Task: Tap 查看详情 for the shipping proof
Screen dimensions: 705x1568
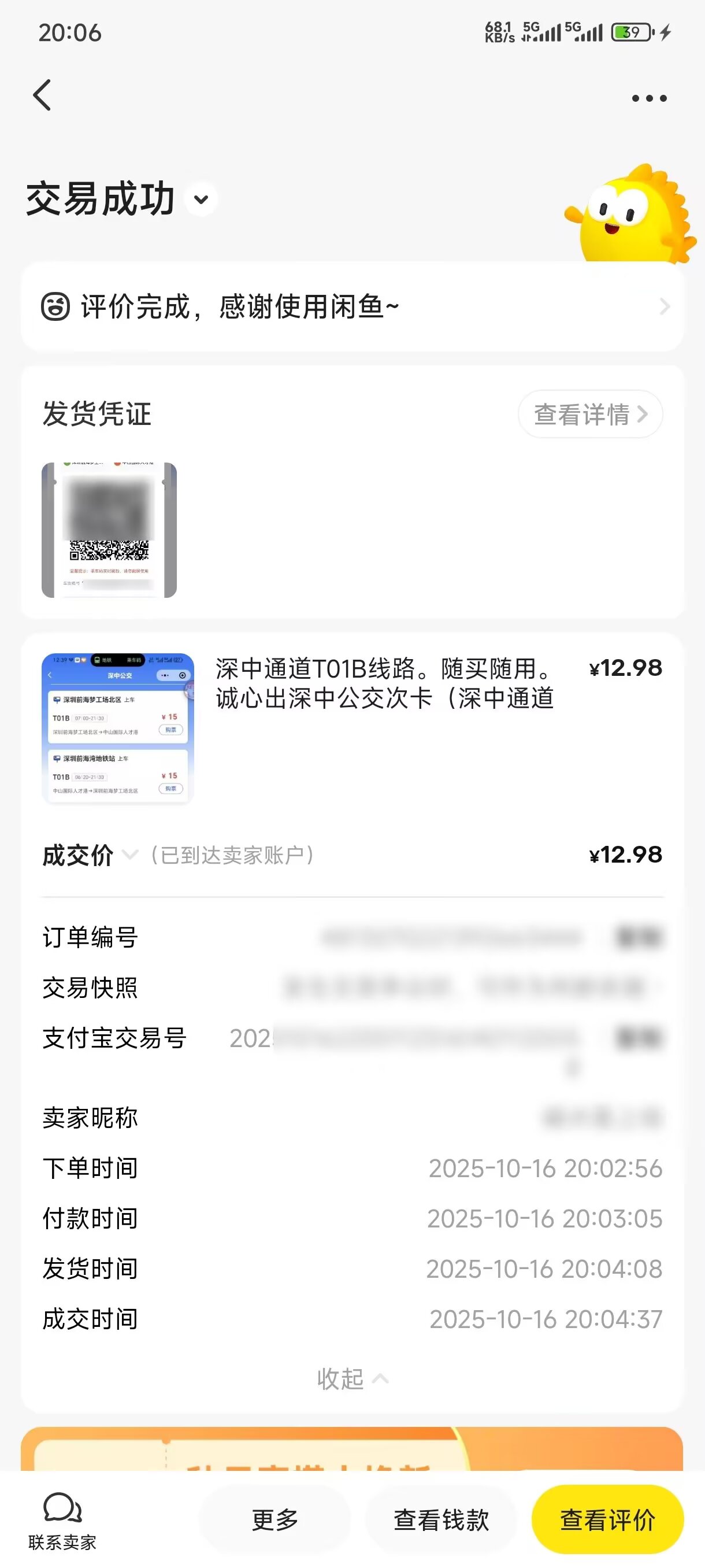Action: click(x=589, y=415)
